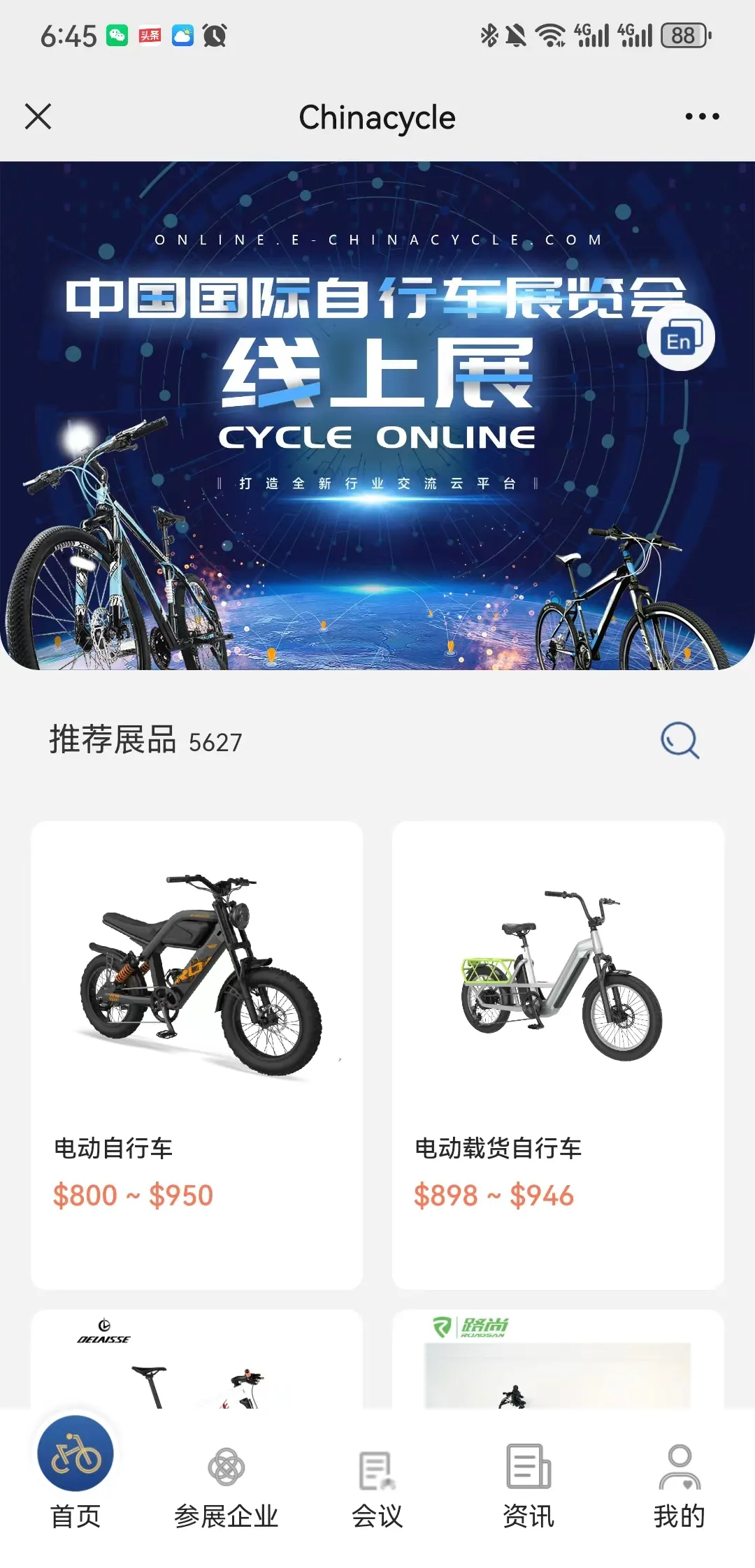Switch language with the En button
Viewport: 755px width, 1568px height.
tap(680, 339)
